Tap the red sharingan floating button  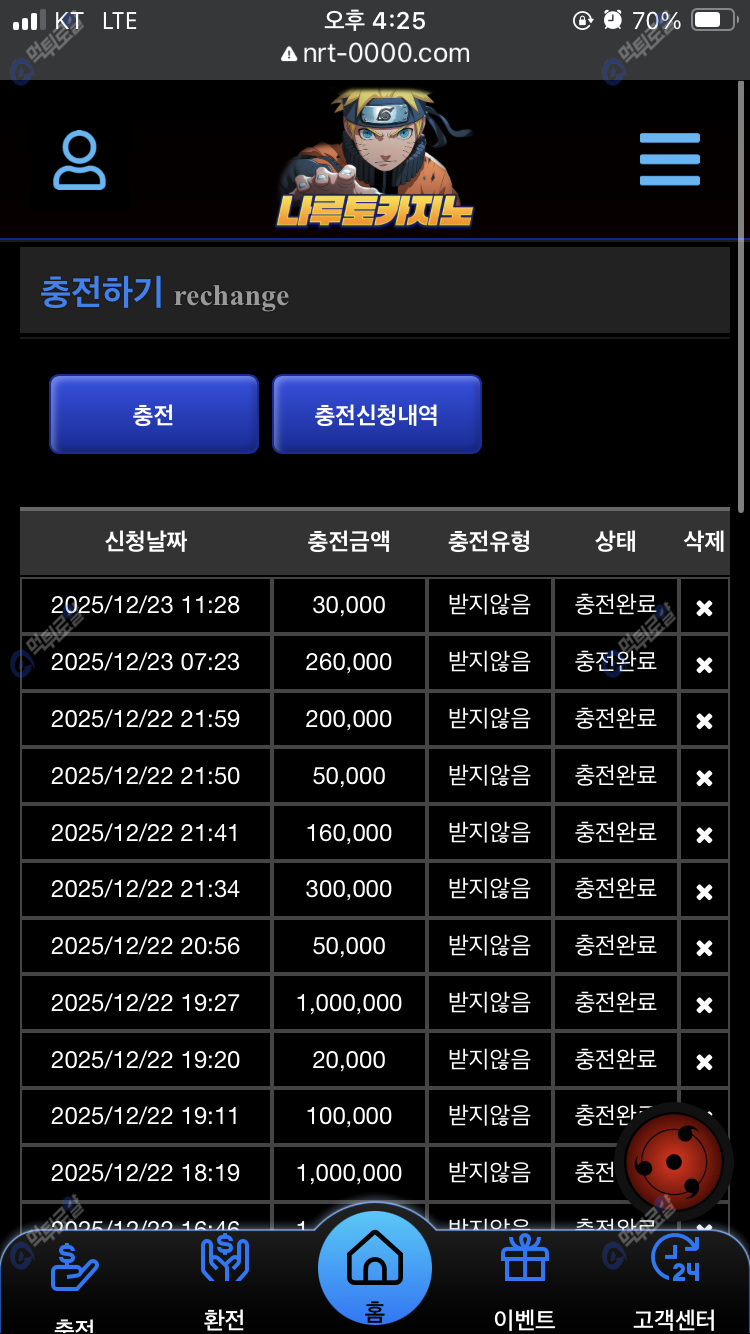674,1163
